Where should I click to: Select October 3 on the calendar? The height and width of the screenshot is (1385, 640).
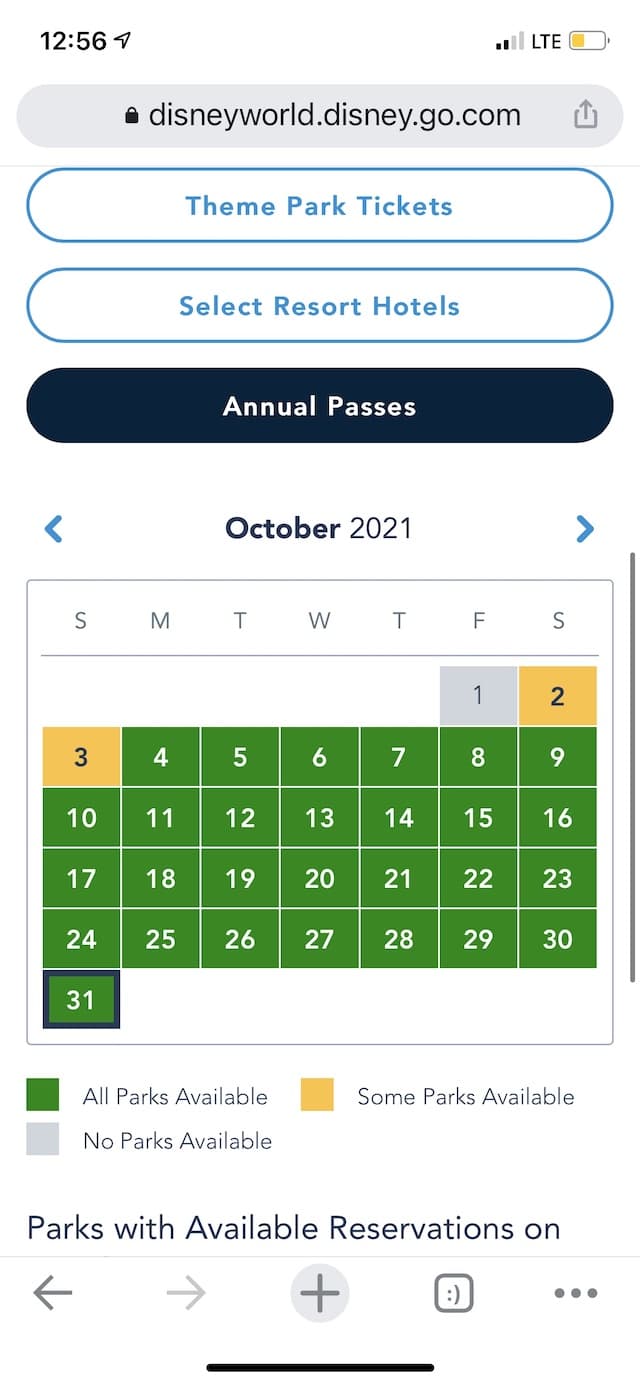click(x=81, y=756)
